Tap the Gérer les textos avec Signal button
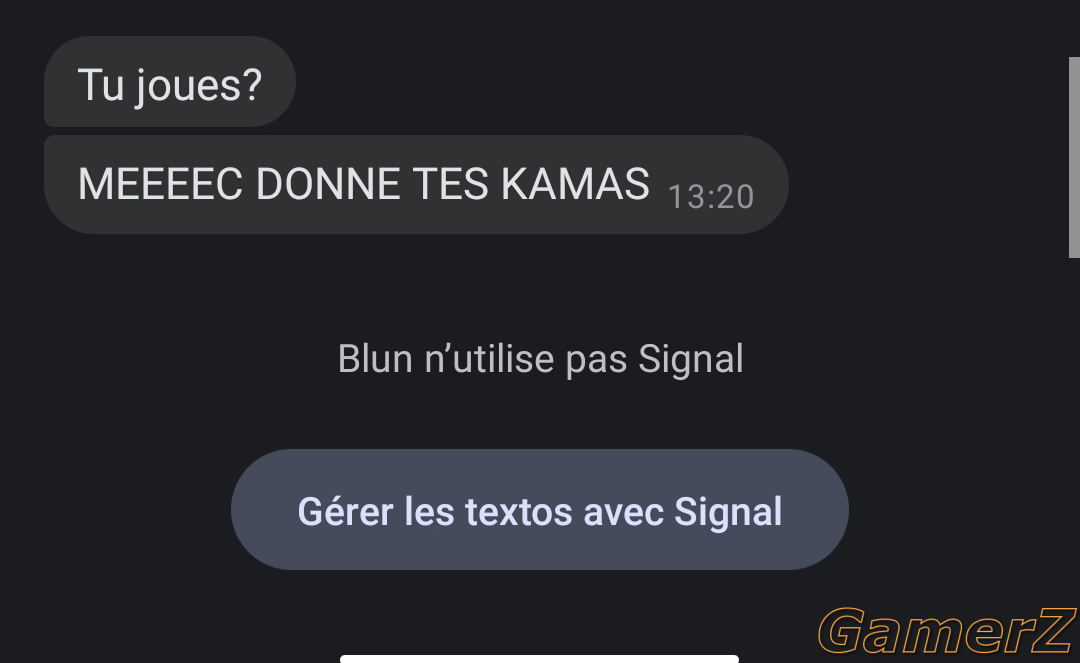1080x663 pixels. [x=539, y=510]
